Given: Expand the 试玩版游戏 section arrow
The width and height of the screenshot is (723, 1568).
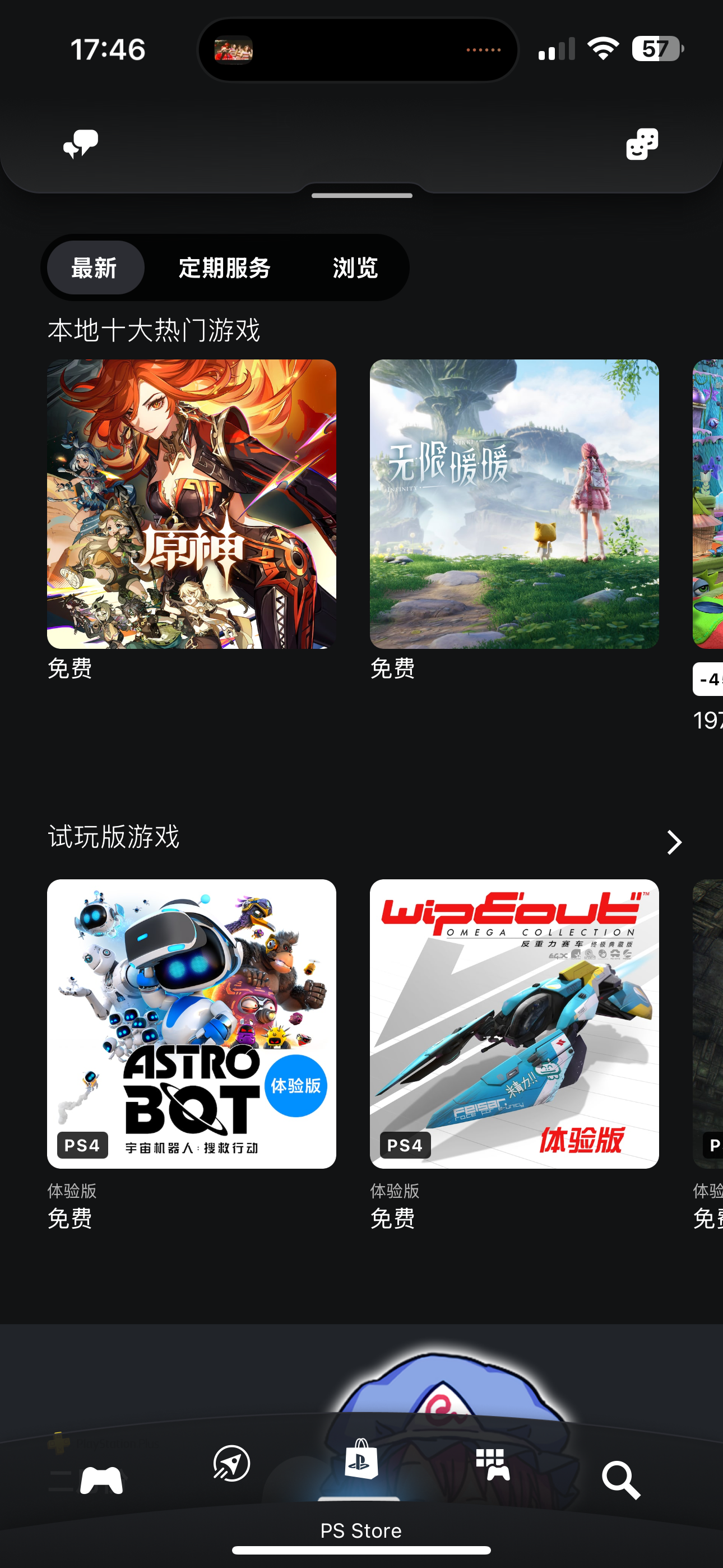Looking at the screenshot, I should coord(674,842).
